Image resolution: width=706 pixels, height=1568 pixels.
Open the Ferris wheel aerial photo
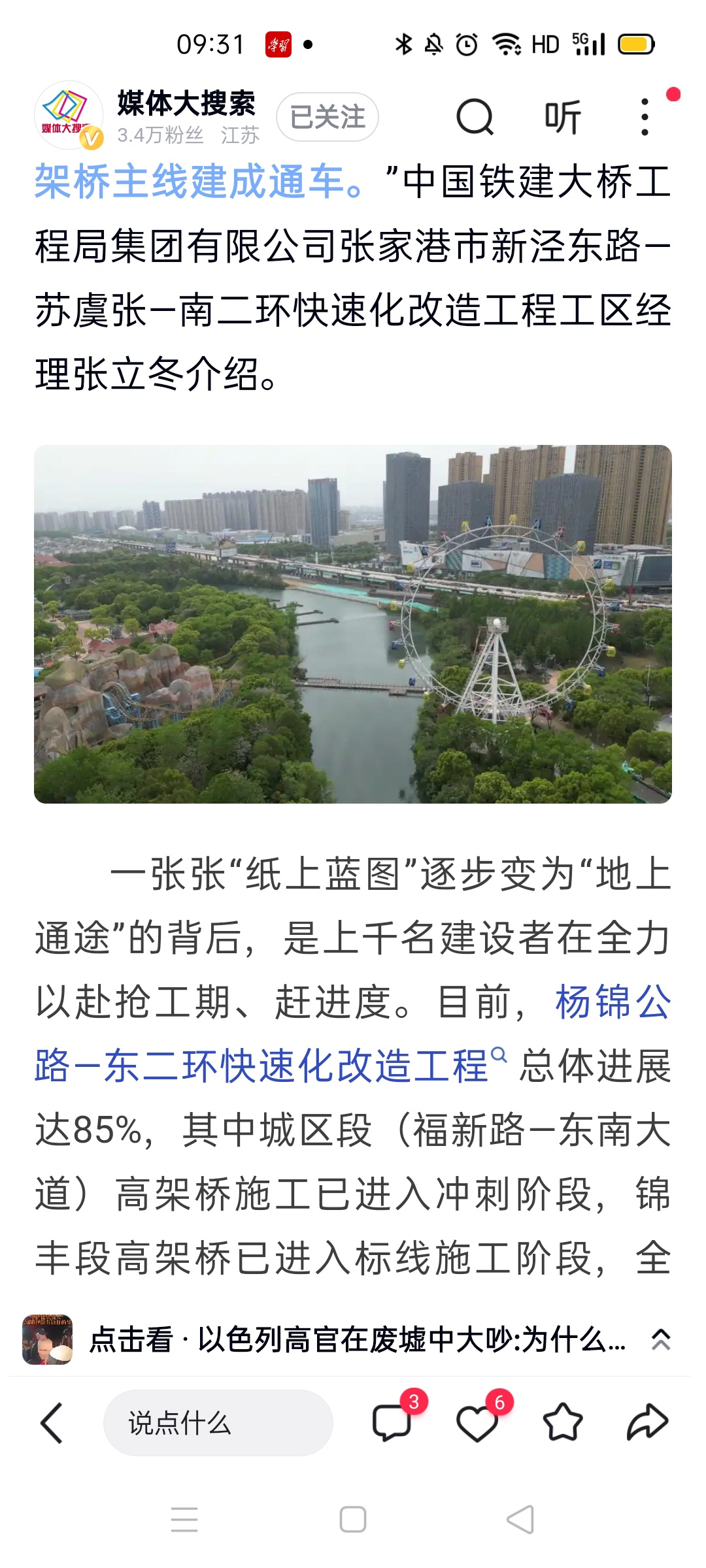[x=353, y=624]
